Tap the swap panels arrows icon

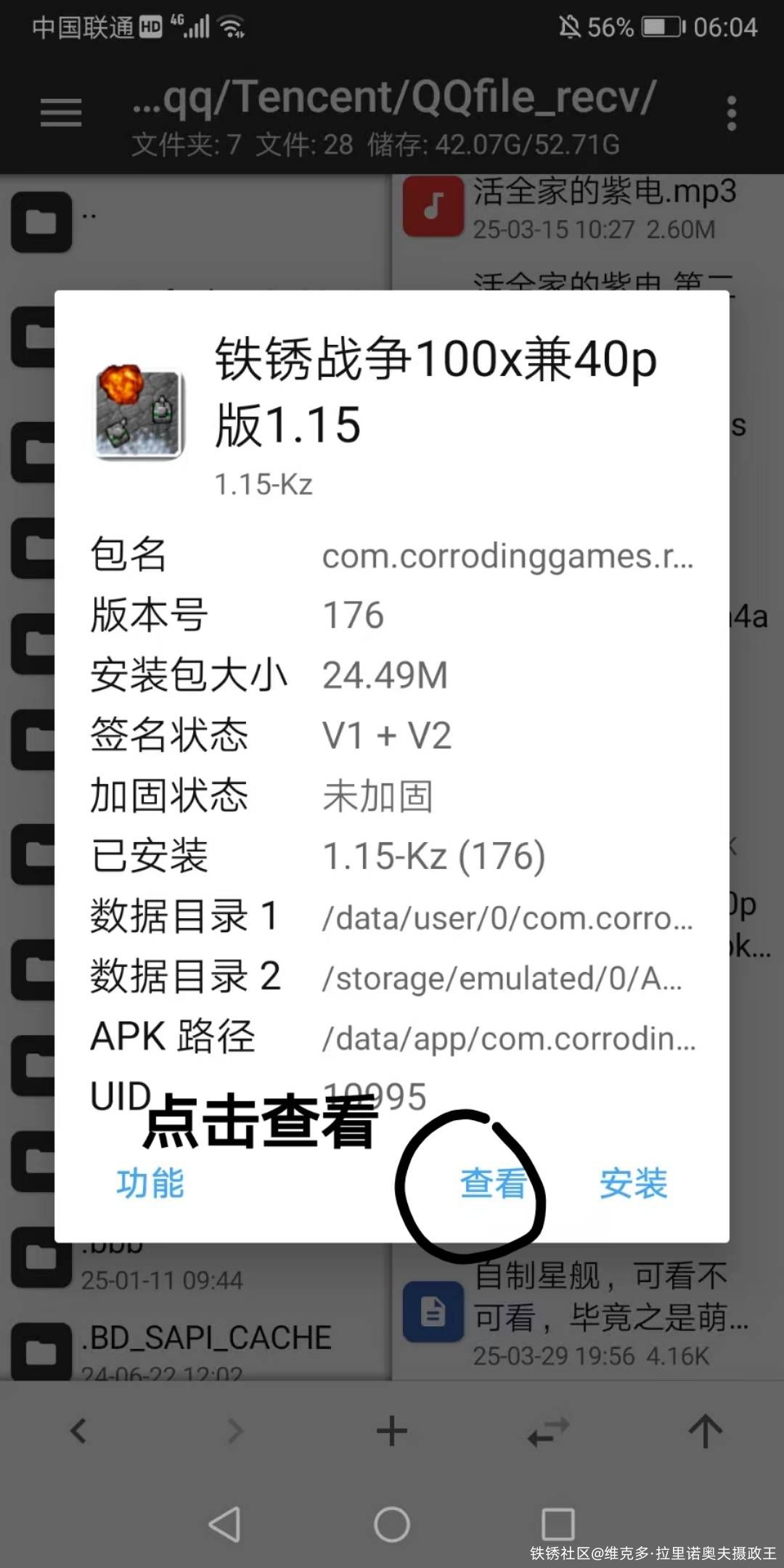549,1431
